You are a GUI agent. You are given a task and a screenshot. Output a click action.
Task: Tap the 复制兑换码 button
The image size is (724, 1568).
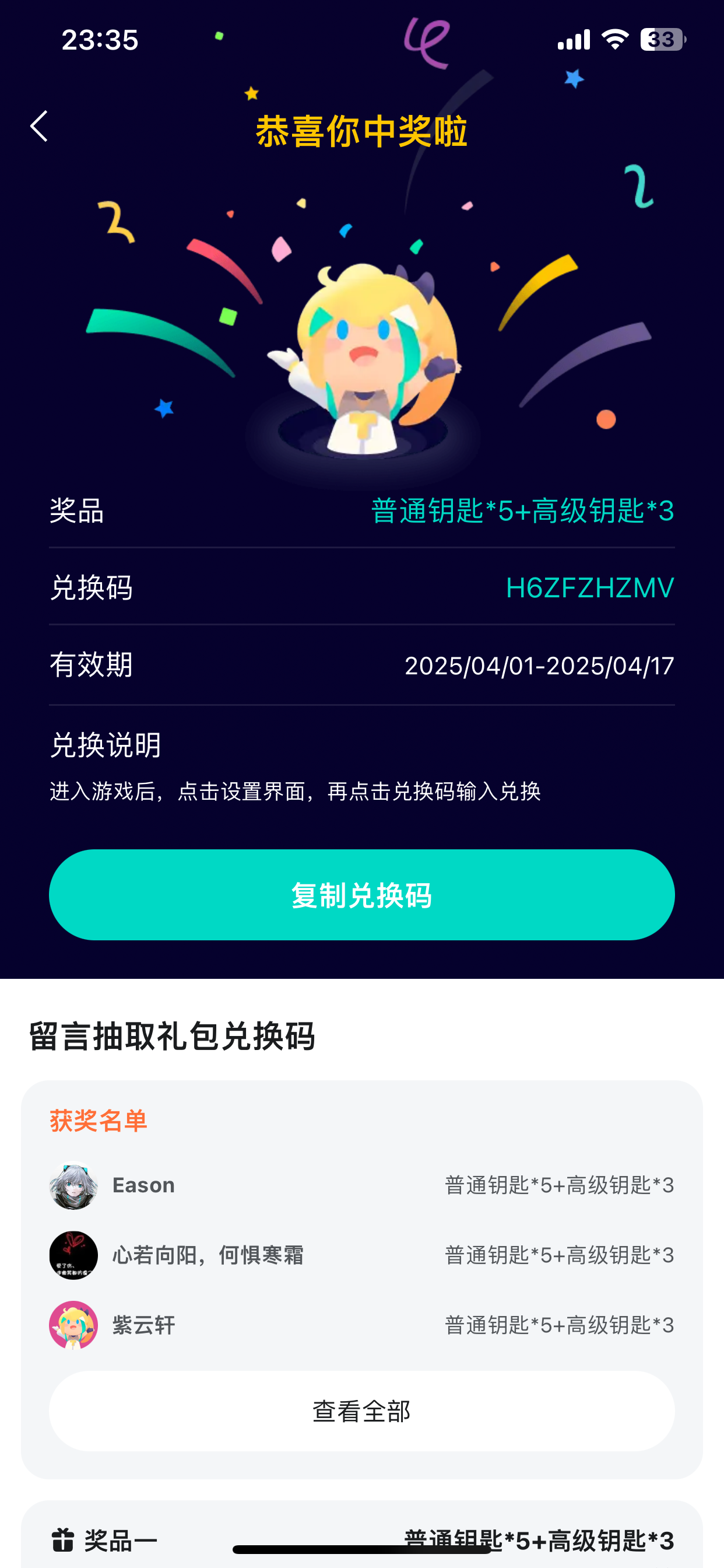(x=361, y=894)
